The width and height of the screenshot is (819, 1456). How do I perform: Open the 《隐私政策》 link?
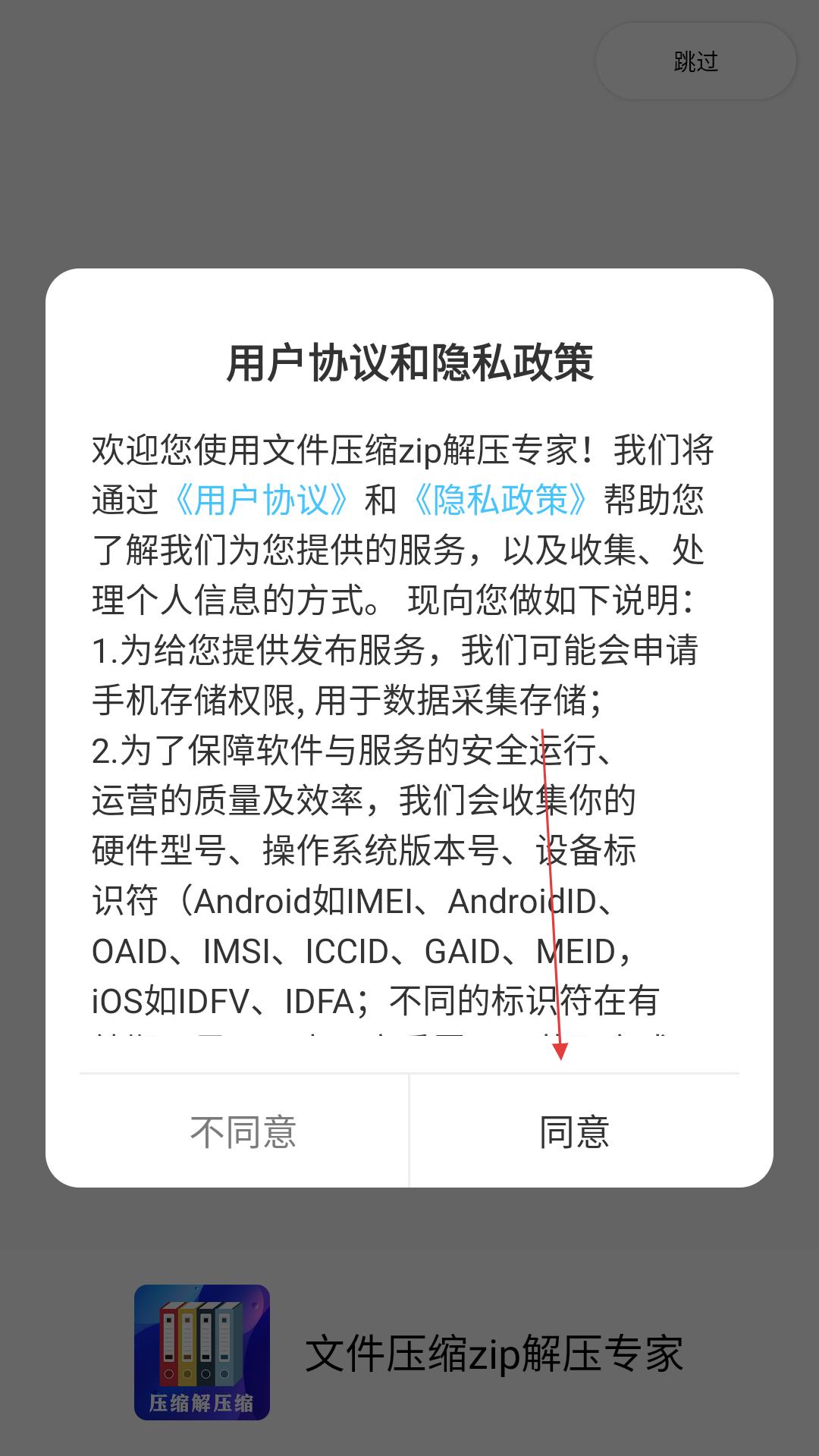pos(500,500)
